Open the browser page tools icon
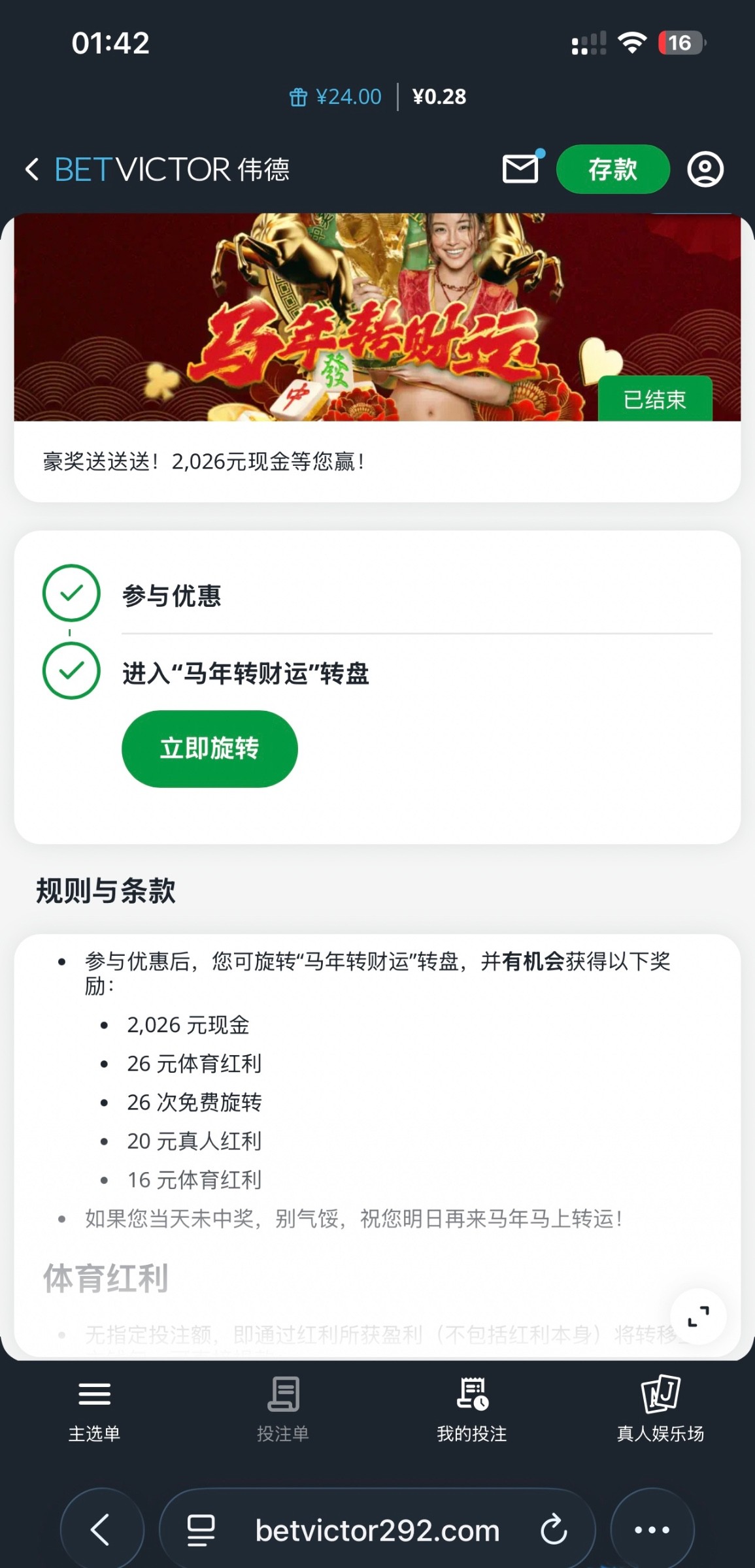The height and width of the screenshot is (1568, 755). (201, 1529)
